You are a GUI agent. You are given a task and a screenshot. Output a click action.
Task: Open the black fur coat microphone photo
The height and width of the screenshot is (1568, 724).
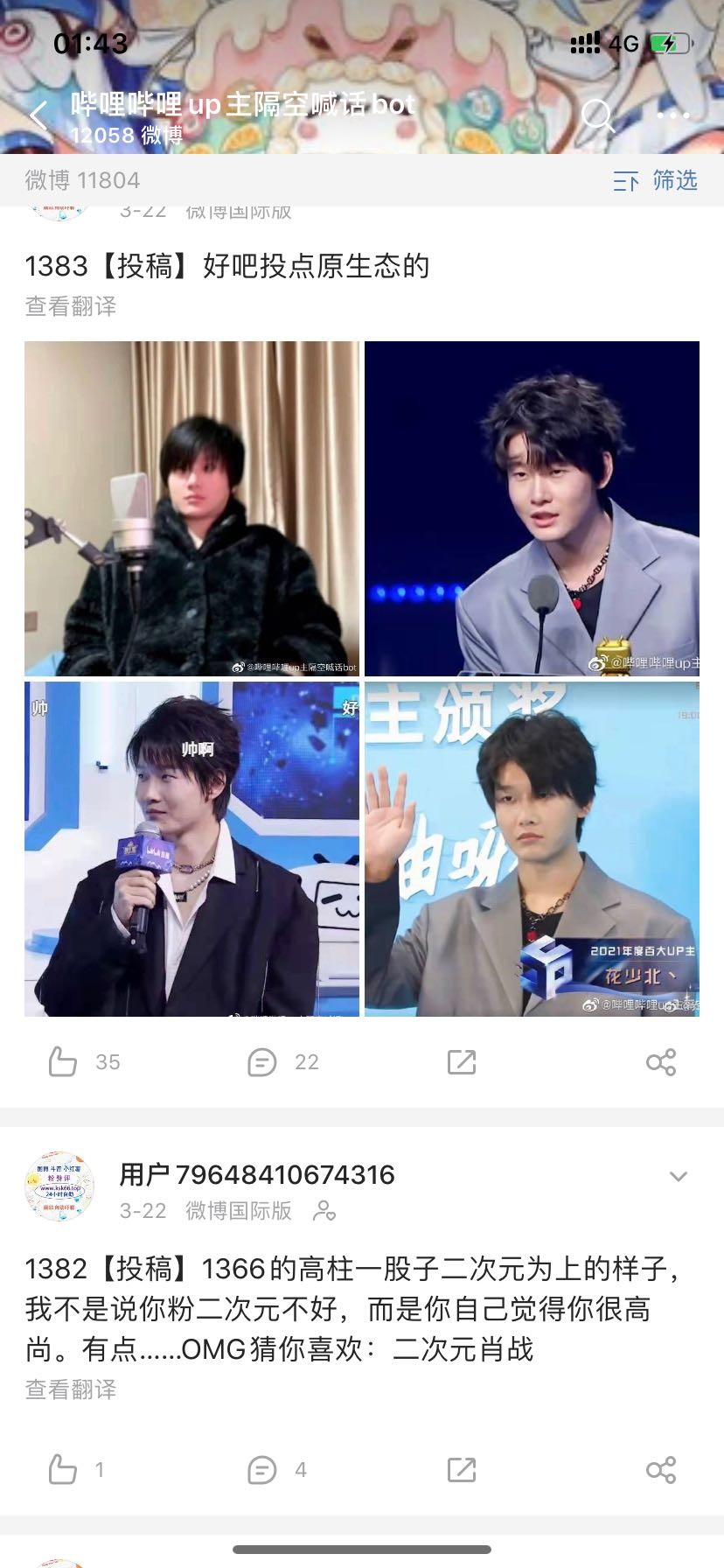tap(191, 508)
